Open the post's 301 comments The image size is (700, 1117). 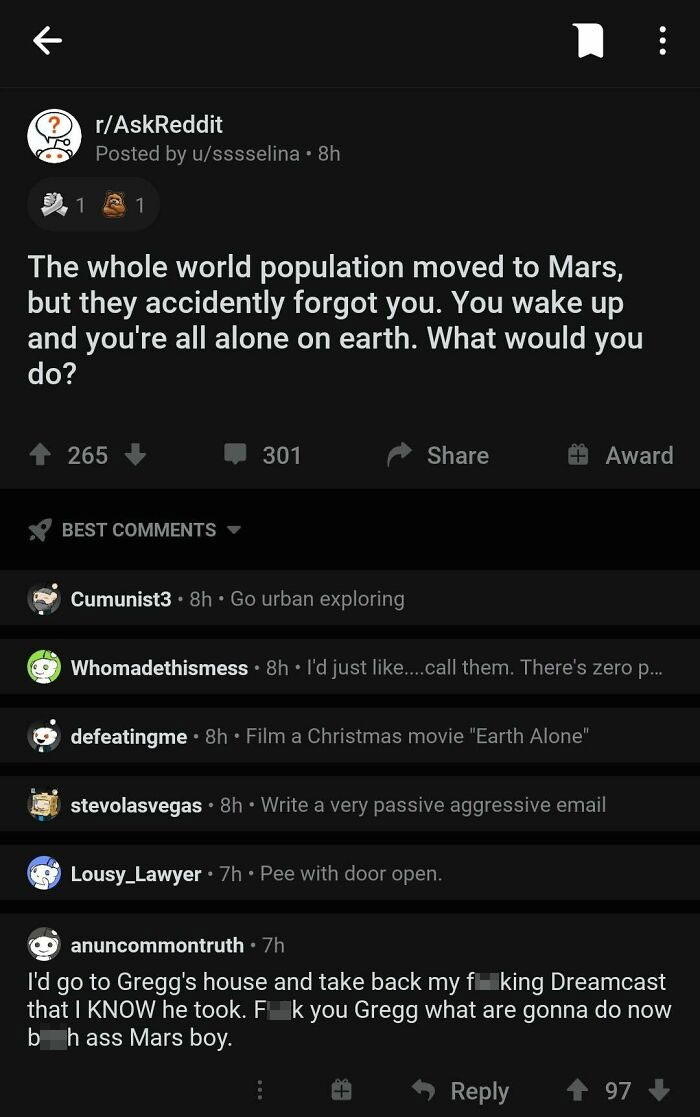click(263, 455)
